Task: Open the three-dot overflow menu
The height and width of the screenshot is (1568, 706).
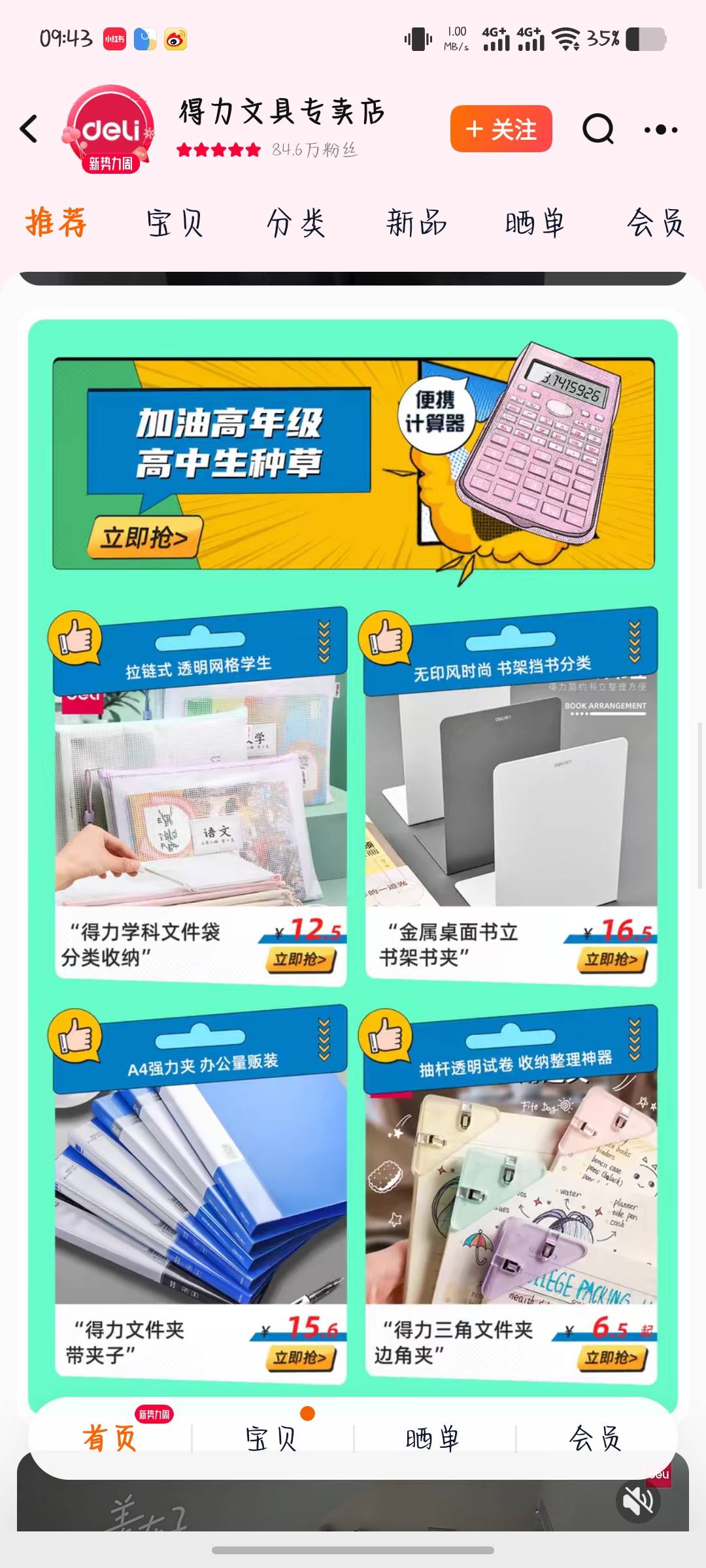Action: coord(660,129)
